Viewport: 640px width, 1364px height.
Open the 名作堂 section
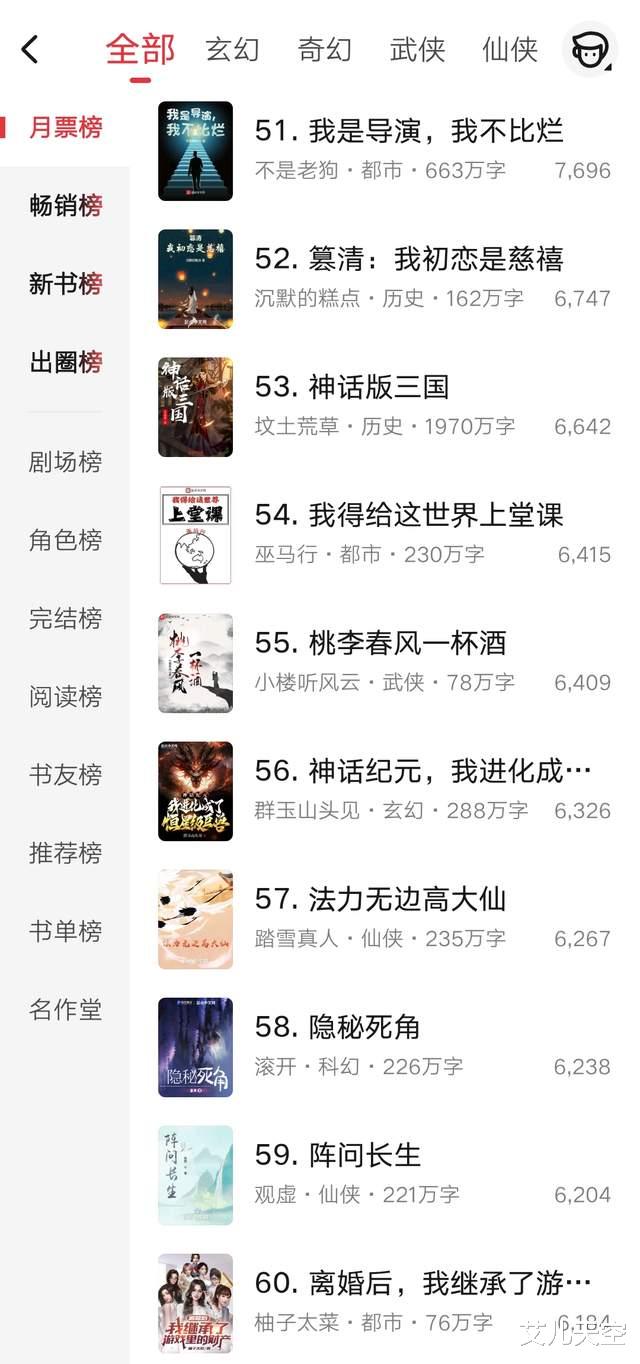pos(65,1009)
